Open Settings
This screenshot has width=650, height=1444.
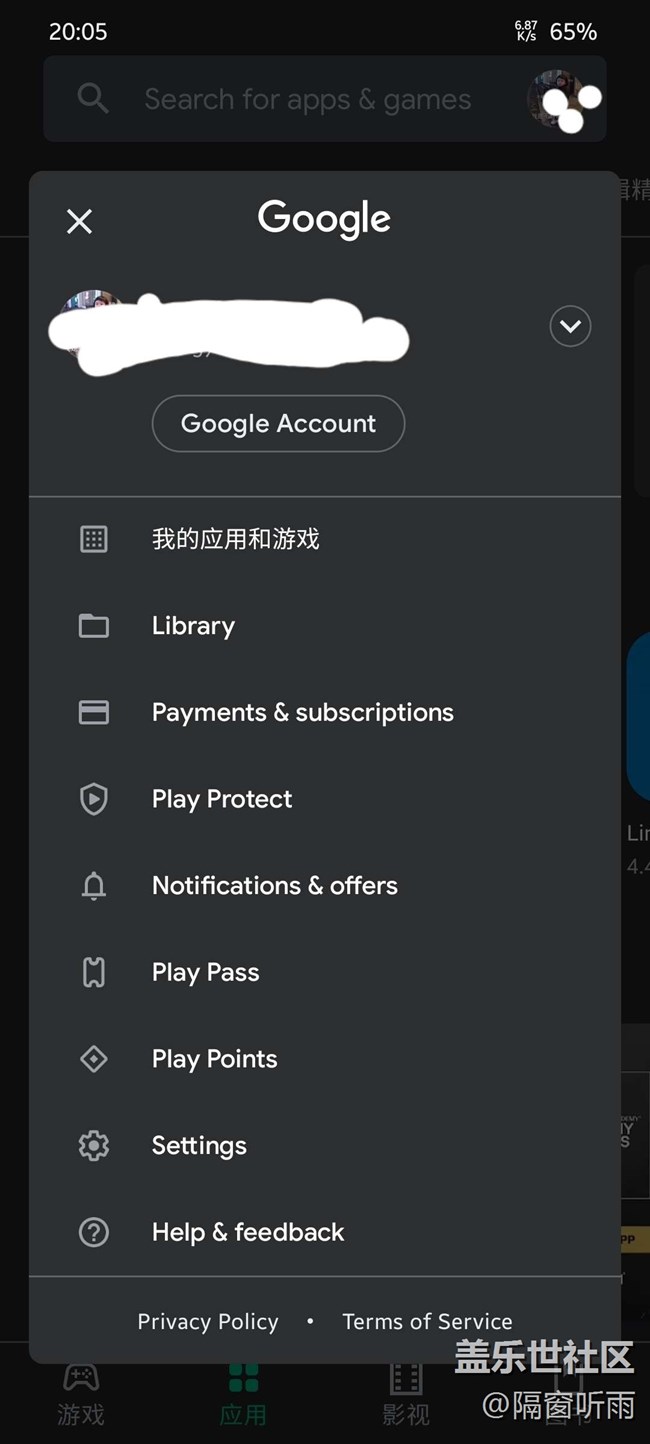pyautogui.click(x=199, y=1146)
